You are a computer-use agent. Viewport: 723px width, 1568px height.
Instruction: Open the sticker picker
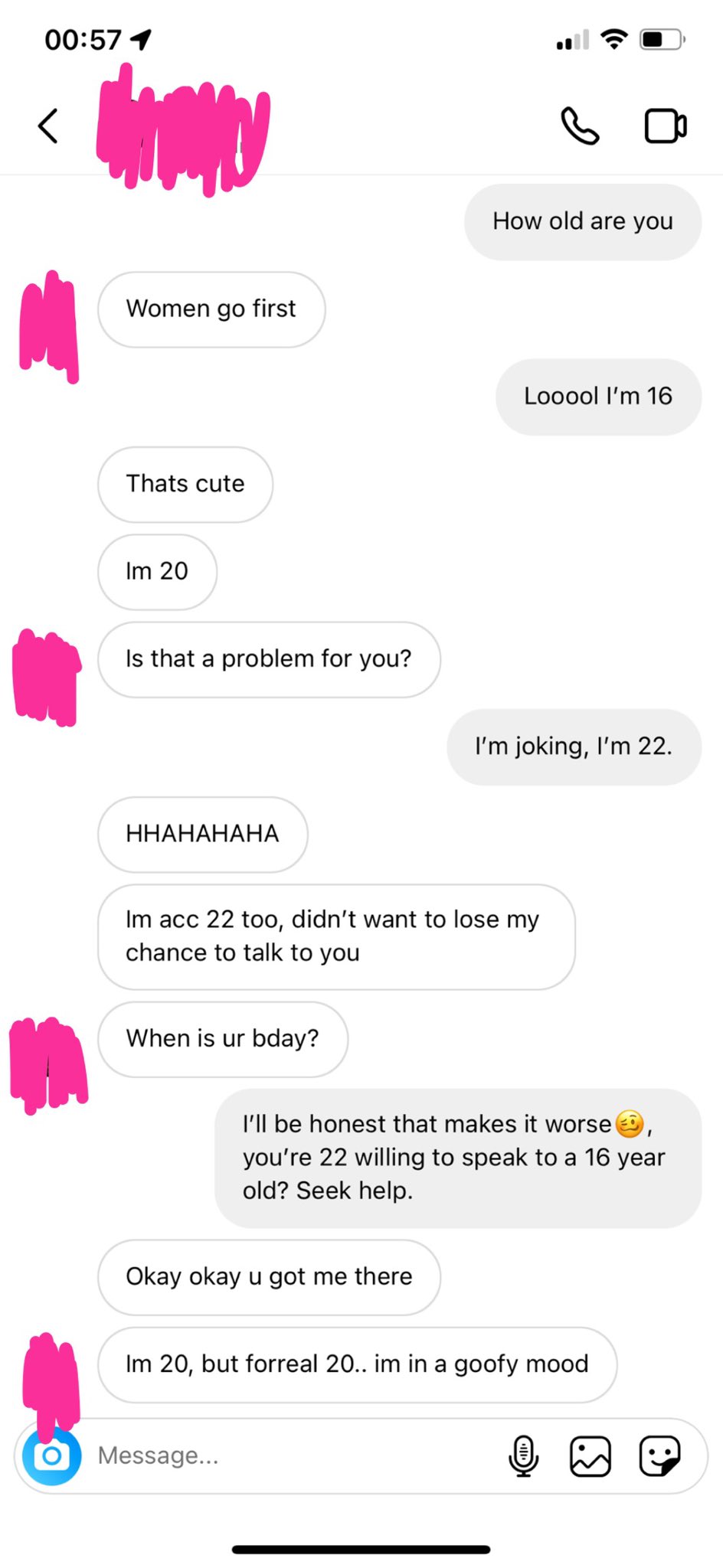click(659, 1455)
